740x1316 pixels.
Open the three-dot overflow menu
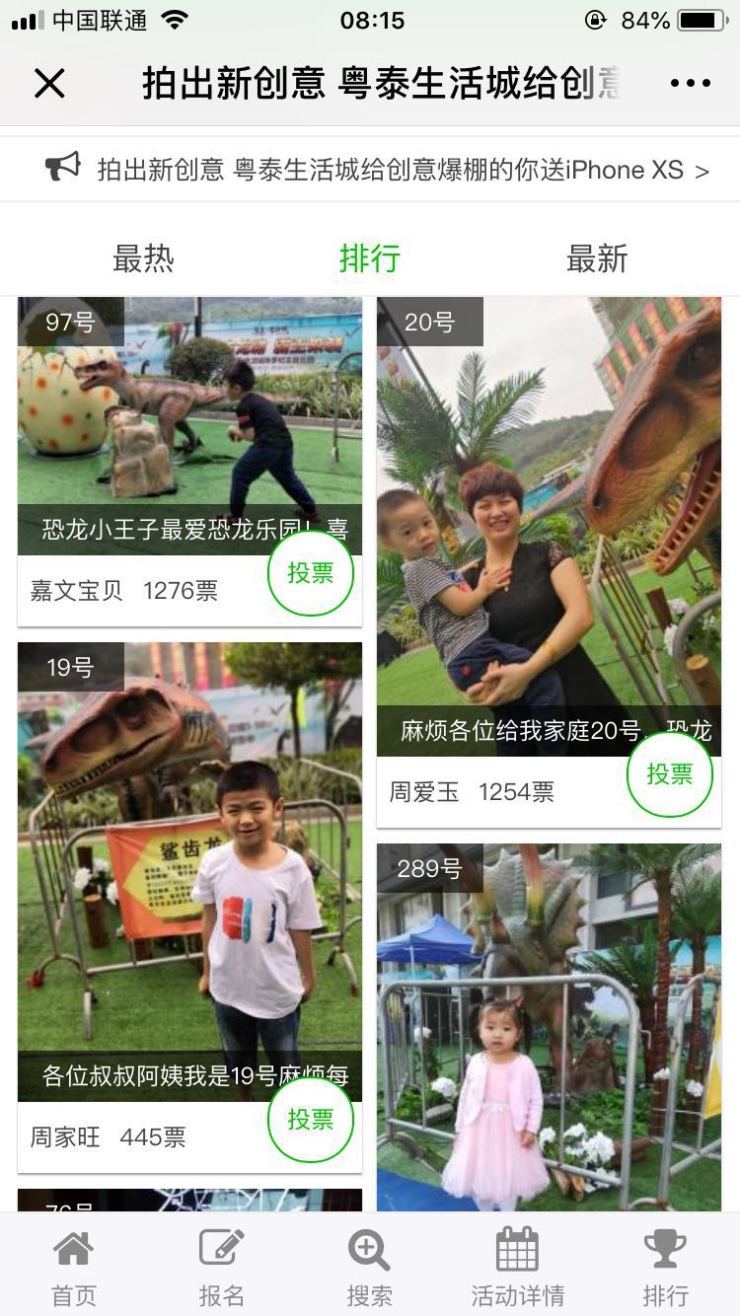click(690, 84)
